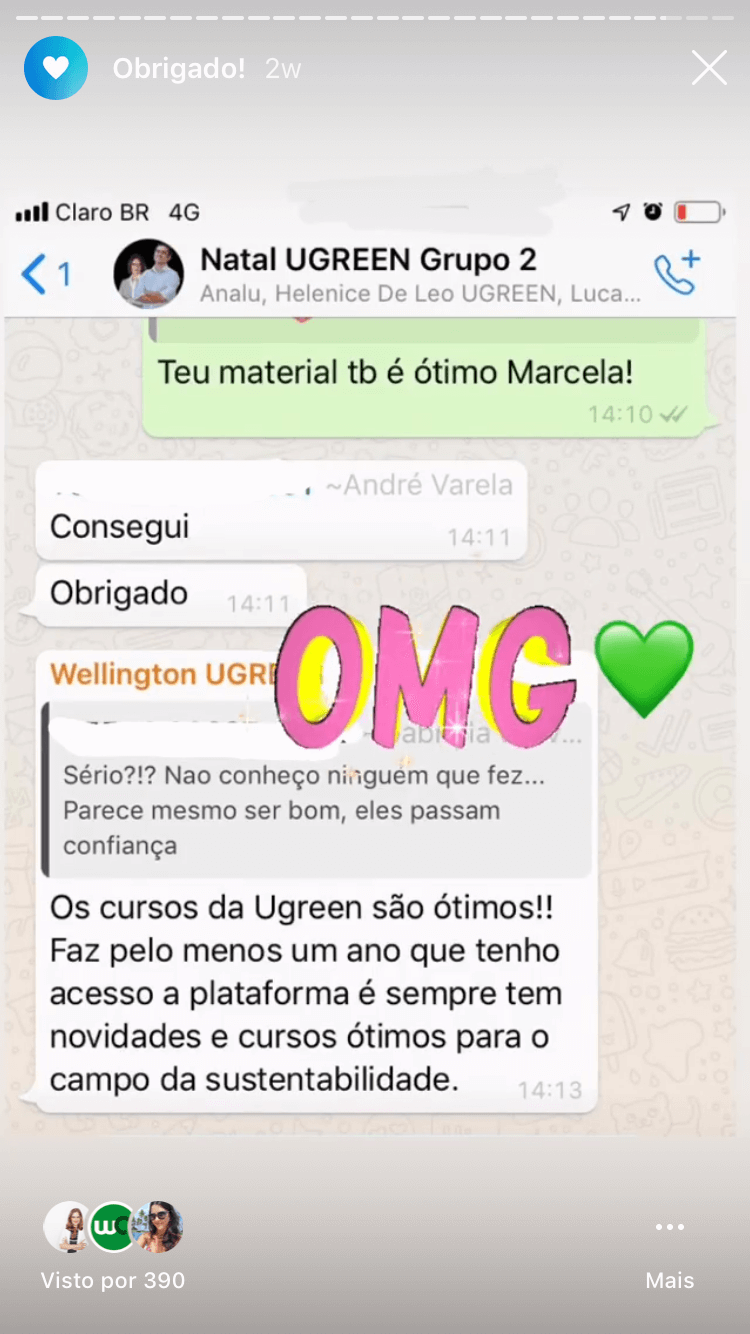Open the Obrigado! highlight avatar
The width and height of the screenshot is (750, 1334).
tap(56, 68)
